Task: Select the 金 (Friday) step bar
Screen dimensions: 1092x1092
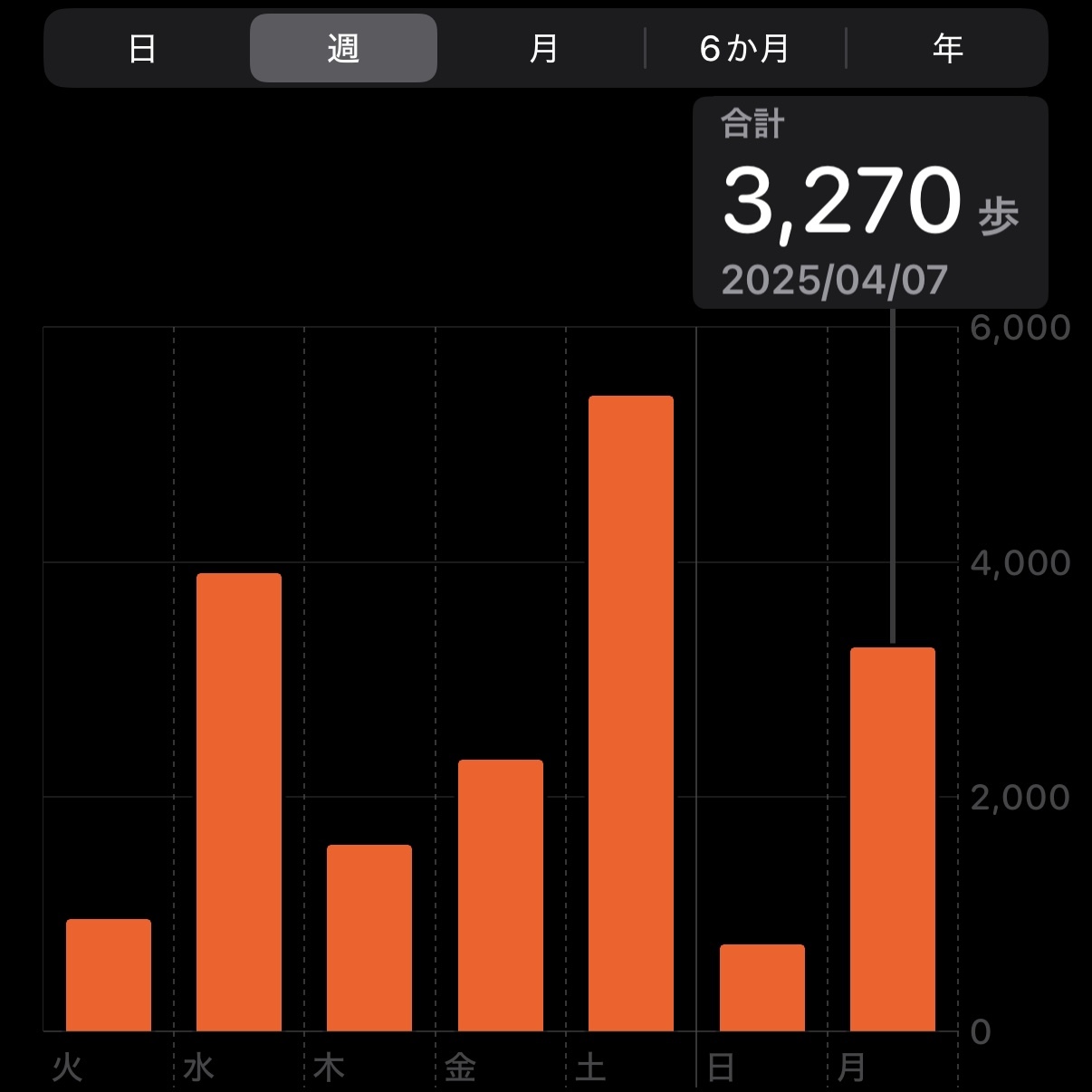Action: [x=501, y=896]
